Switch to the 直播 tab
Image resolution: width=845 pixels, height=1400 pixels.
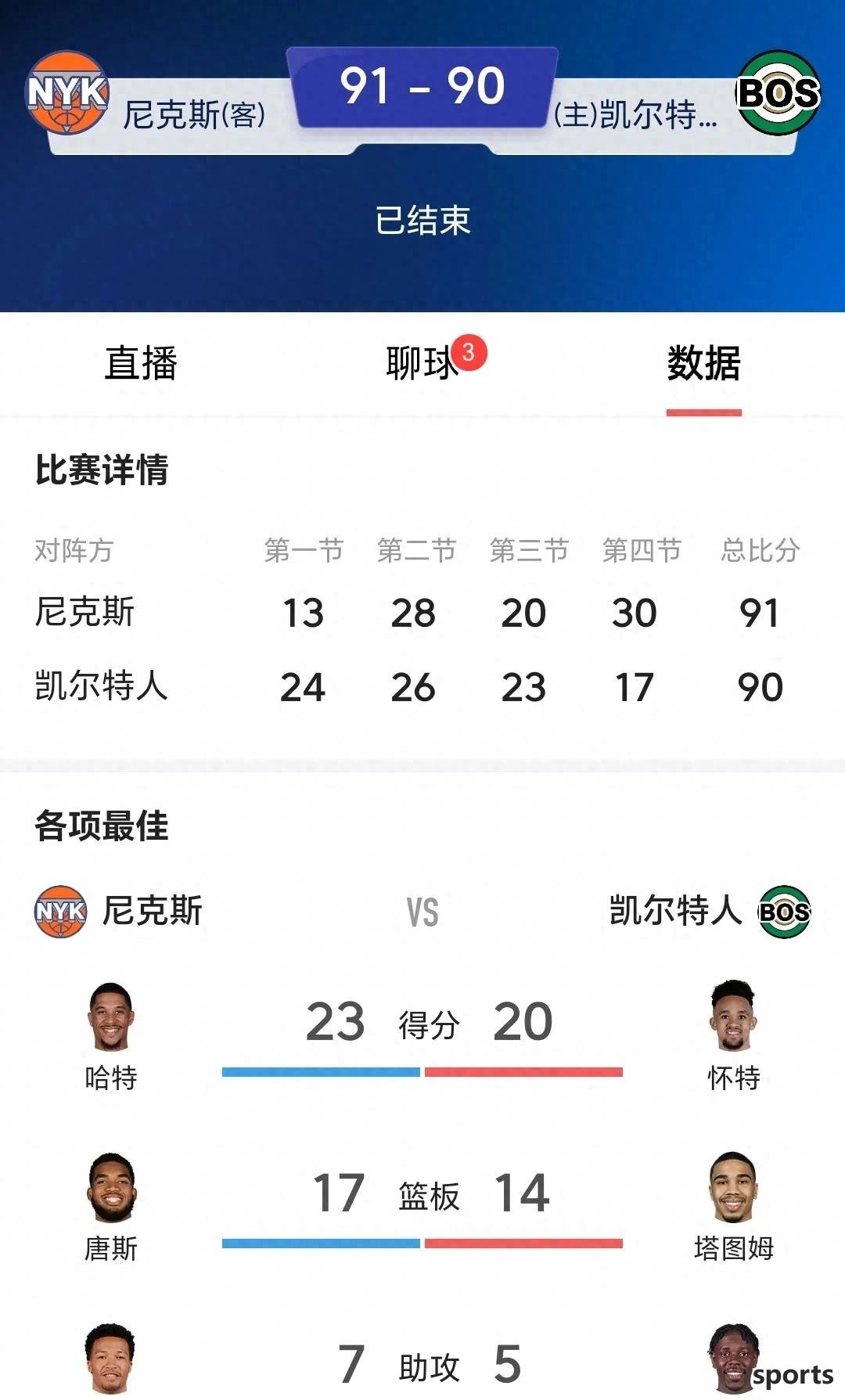pyautogui.click(x=141, y=363)
